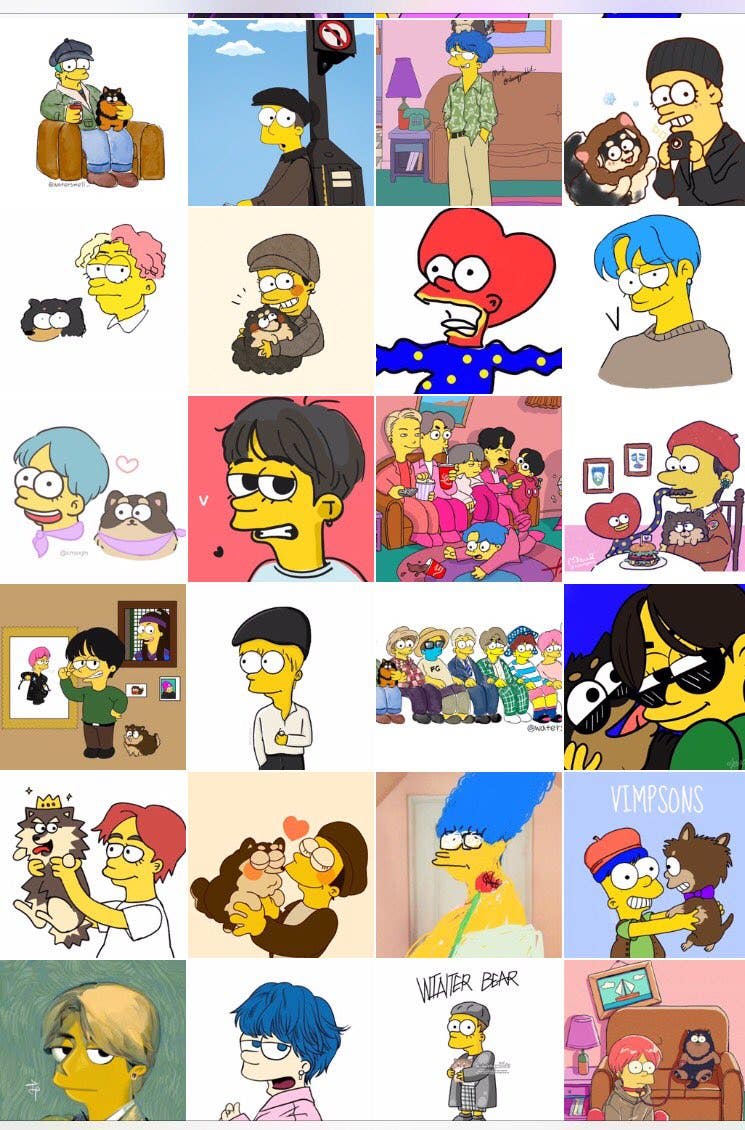Open the art gallery wall picture
Viewport: 745px width, 1130px height.
tap(93, 677)
